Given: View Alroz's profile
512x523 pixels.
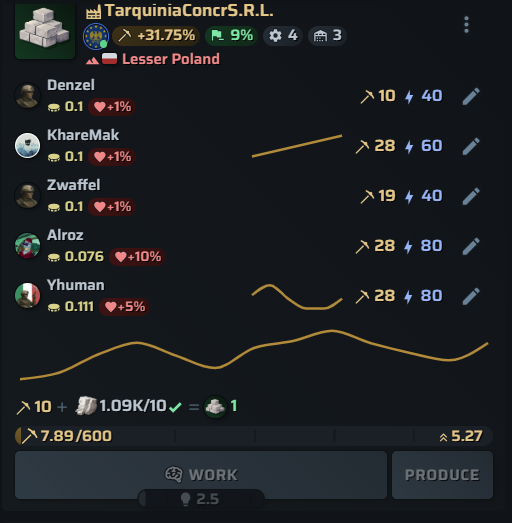Looking at the screenshot, I should pos(27,245).
